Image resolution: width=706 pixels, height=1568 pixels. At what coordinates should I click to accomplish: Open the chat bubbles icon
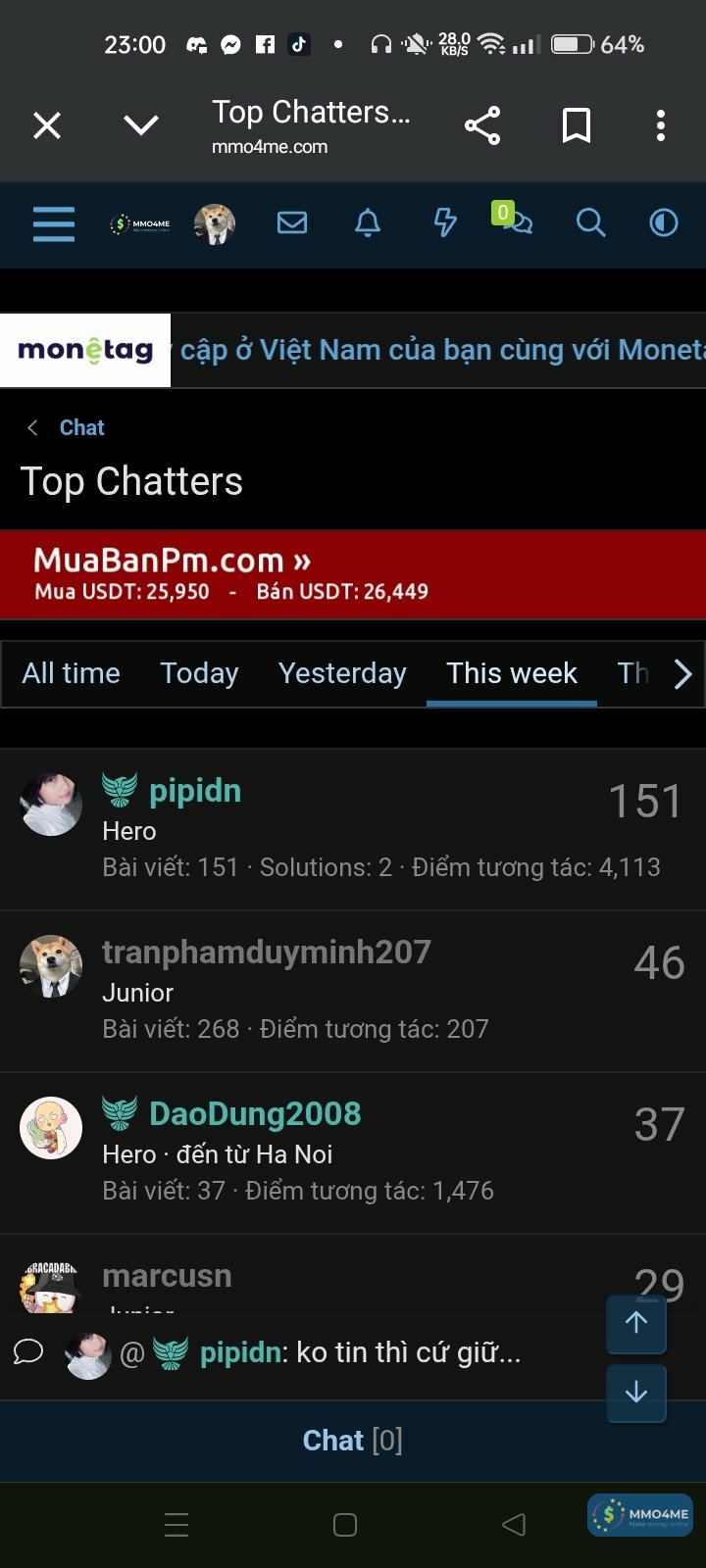[x=513, y=221]
